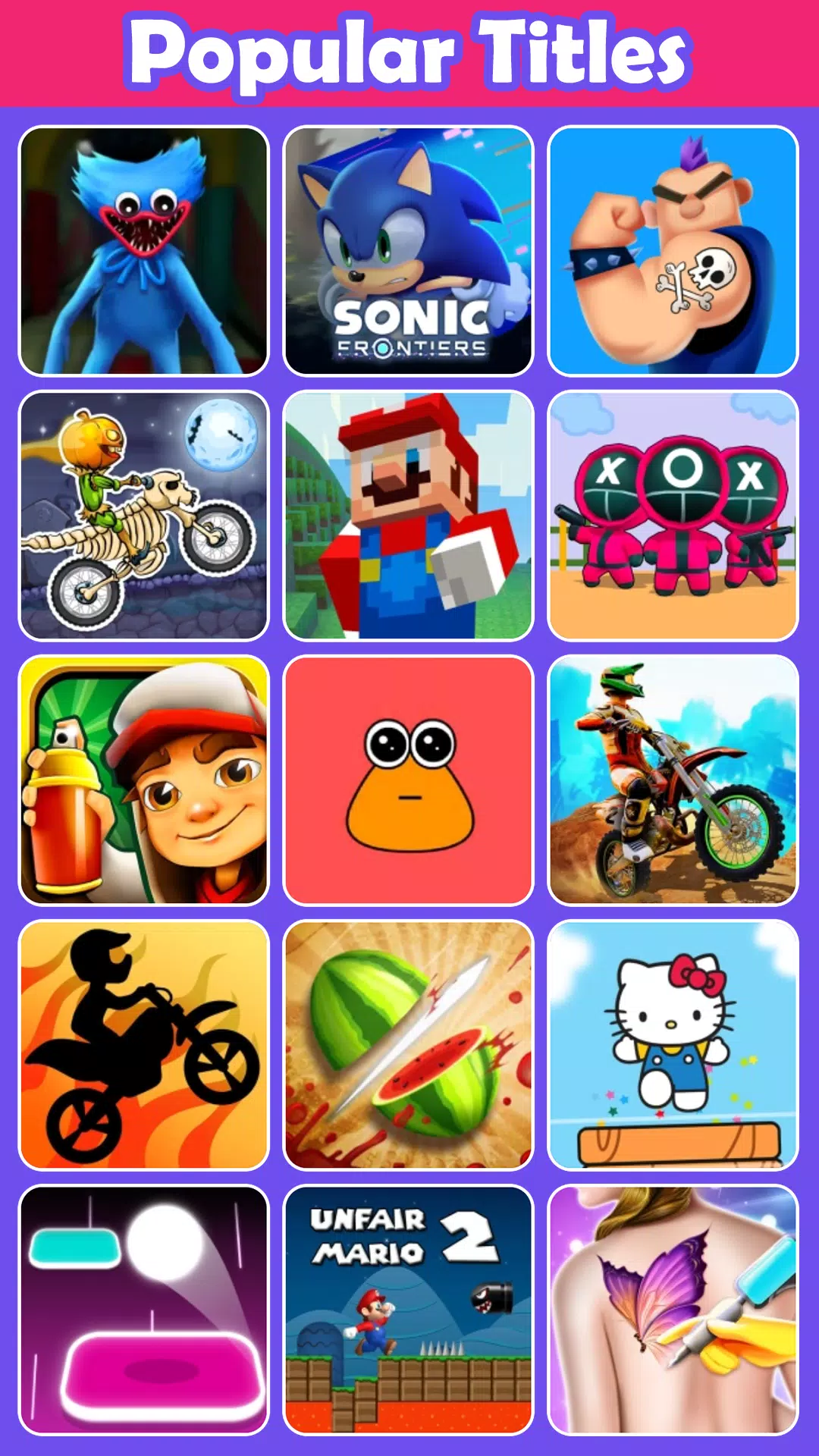Launch Unfair Mario 2
This screenshot has width=819, height=1456.
click(x=408, y=1304)
